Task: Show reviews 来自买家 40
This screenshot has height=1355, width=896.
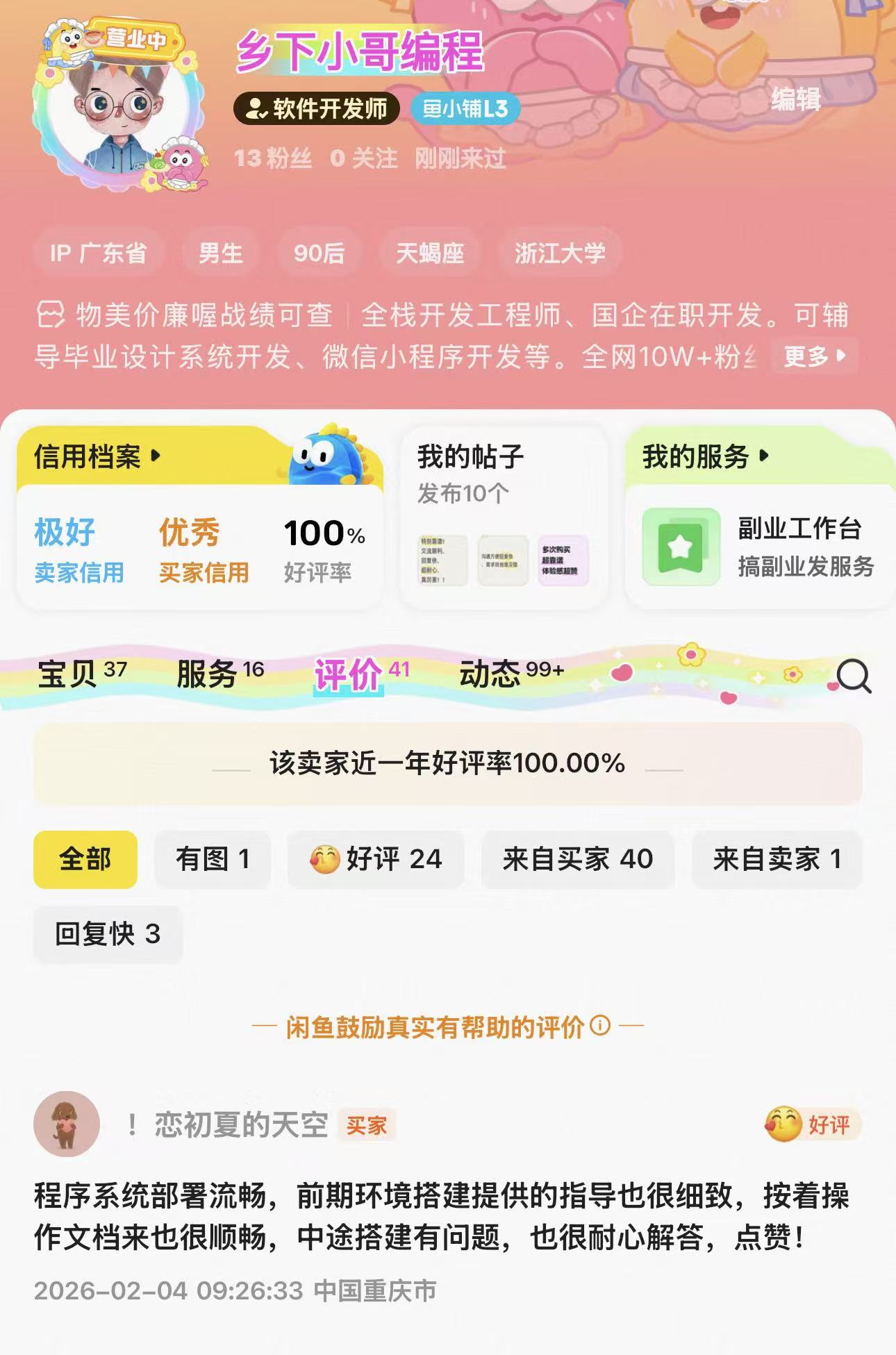Action: click(x=578, y=859)
